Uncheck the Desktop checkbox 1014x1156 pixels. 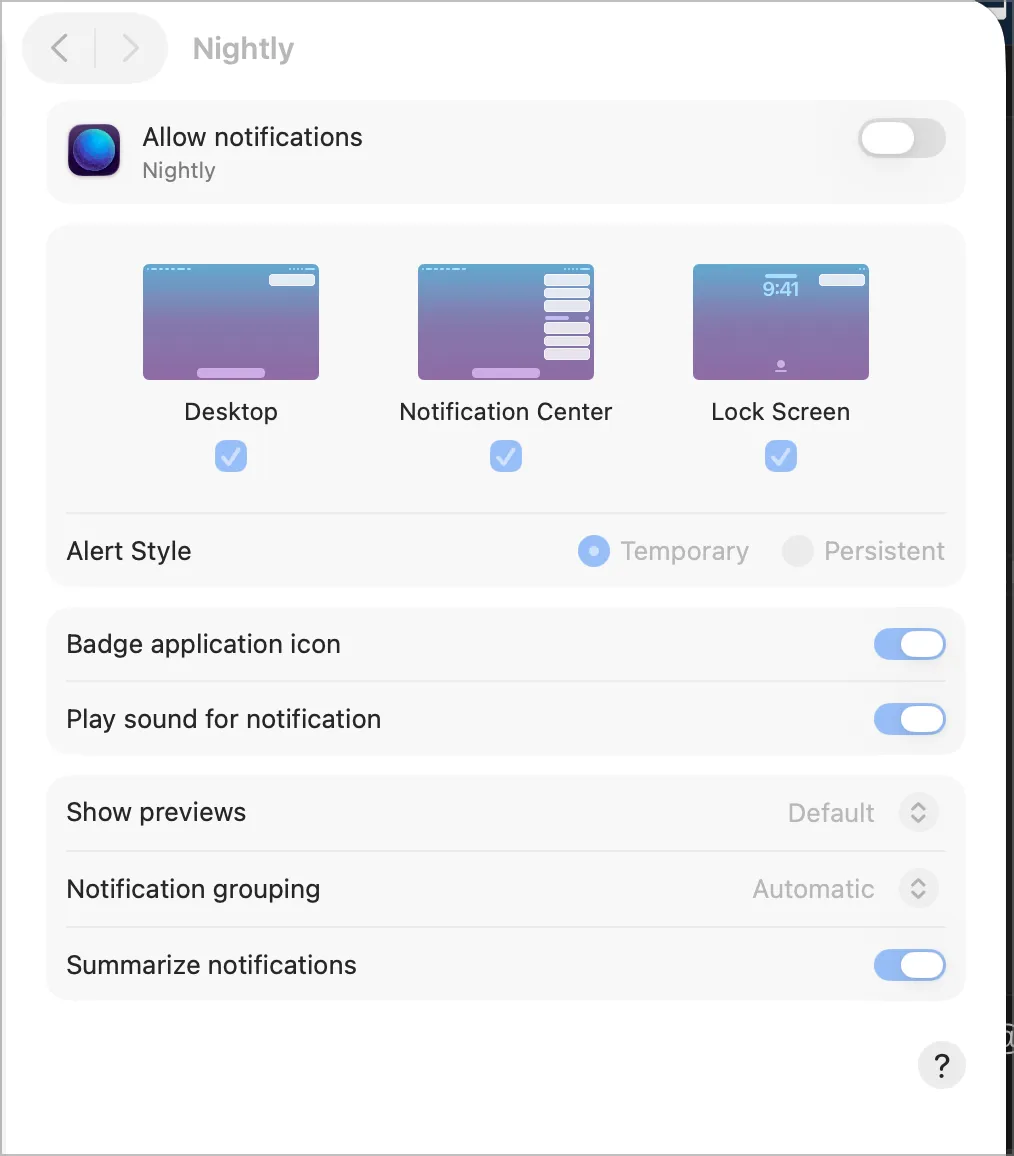click(230, 456)
